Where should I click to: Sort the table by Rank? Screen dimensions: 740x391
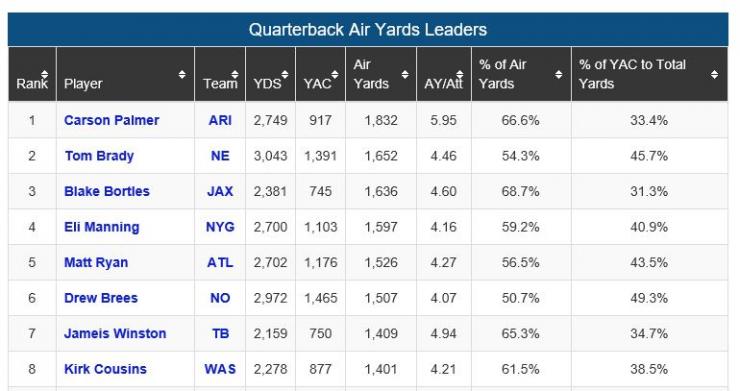point(32,74)
